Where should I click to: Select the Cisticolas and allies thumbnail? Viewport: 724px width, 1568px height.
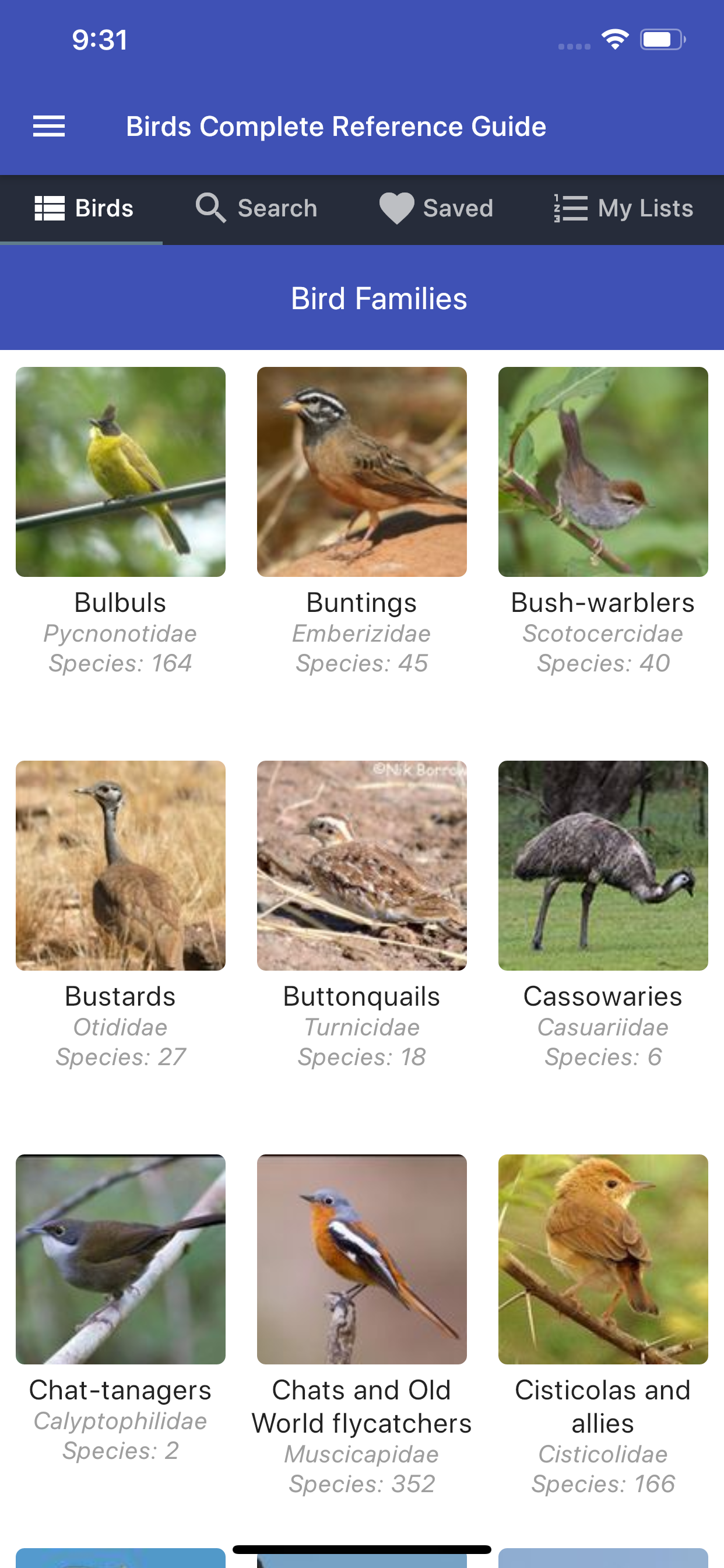[x=602, y=1260]
